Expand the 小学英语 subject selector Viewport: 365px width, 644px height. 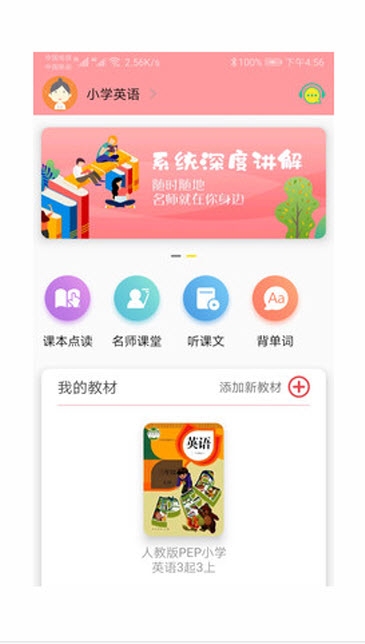121,94
